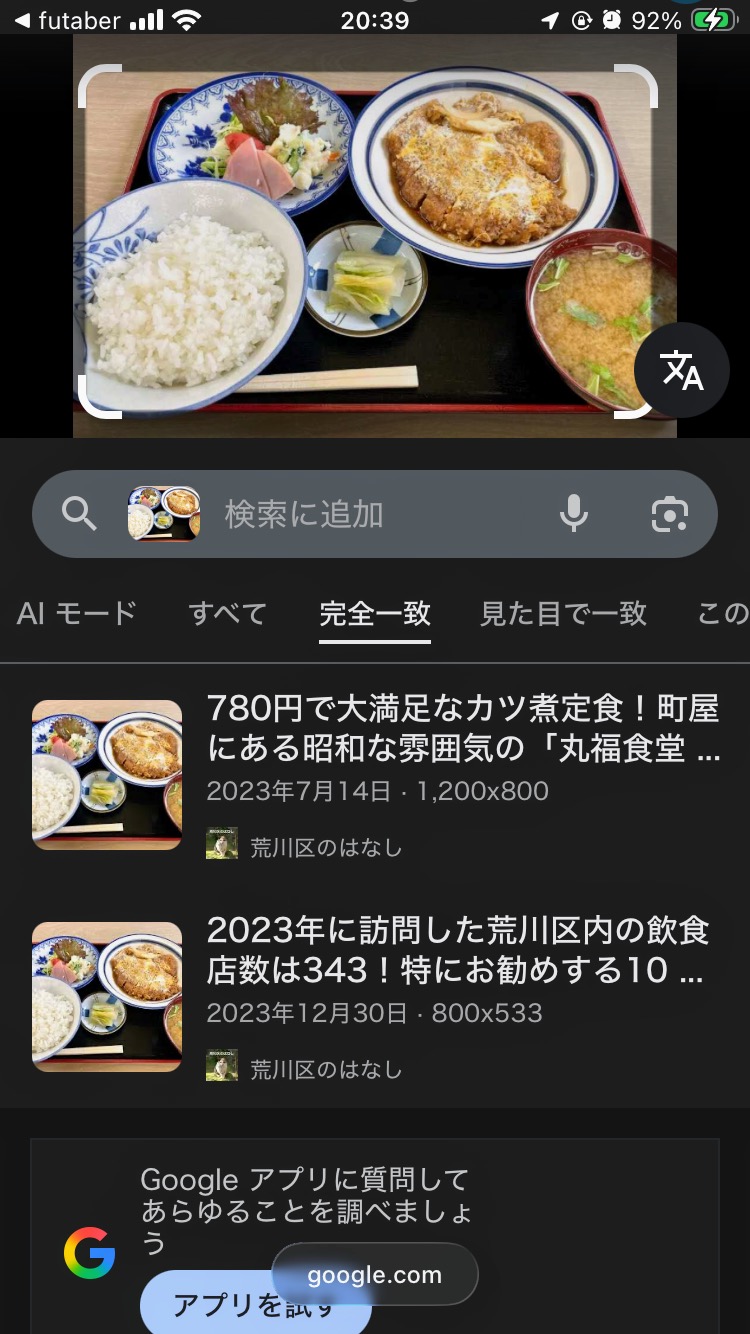This screenshot has height=1334, width=750.
Task: Start voice search with the microphone
Action: coord(573,514)
